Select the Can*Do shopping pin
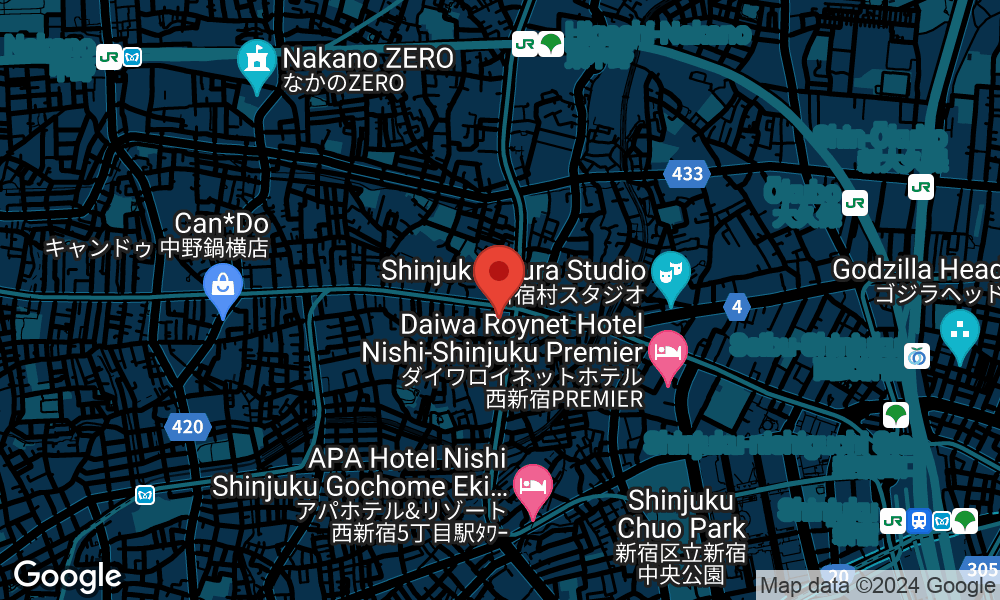 [x=222, y=289]
